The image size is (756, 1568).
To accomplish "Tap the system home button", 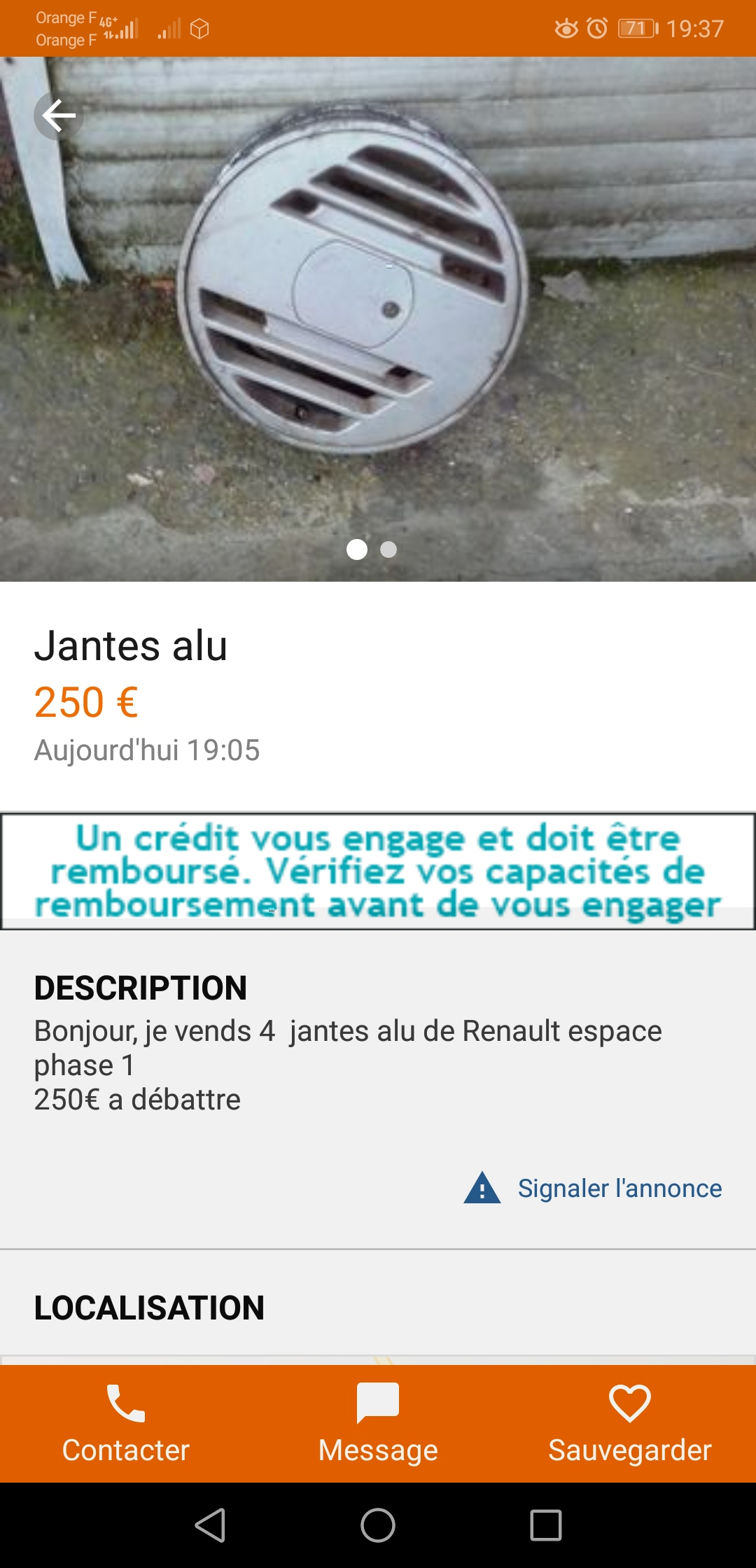I will (x=378, y=1525).
